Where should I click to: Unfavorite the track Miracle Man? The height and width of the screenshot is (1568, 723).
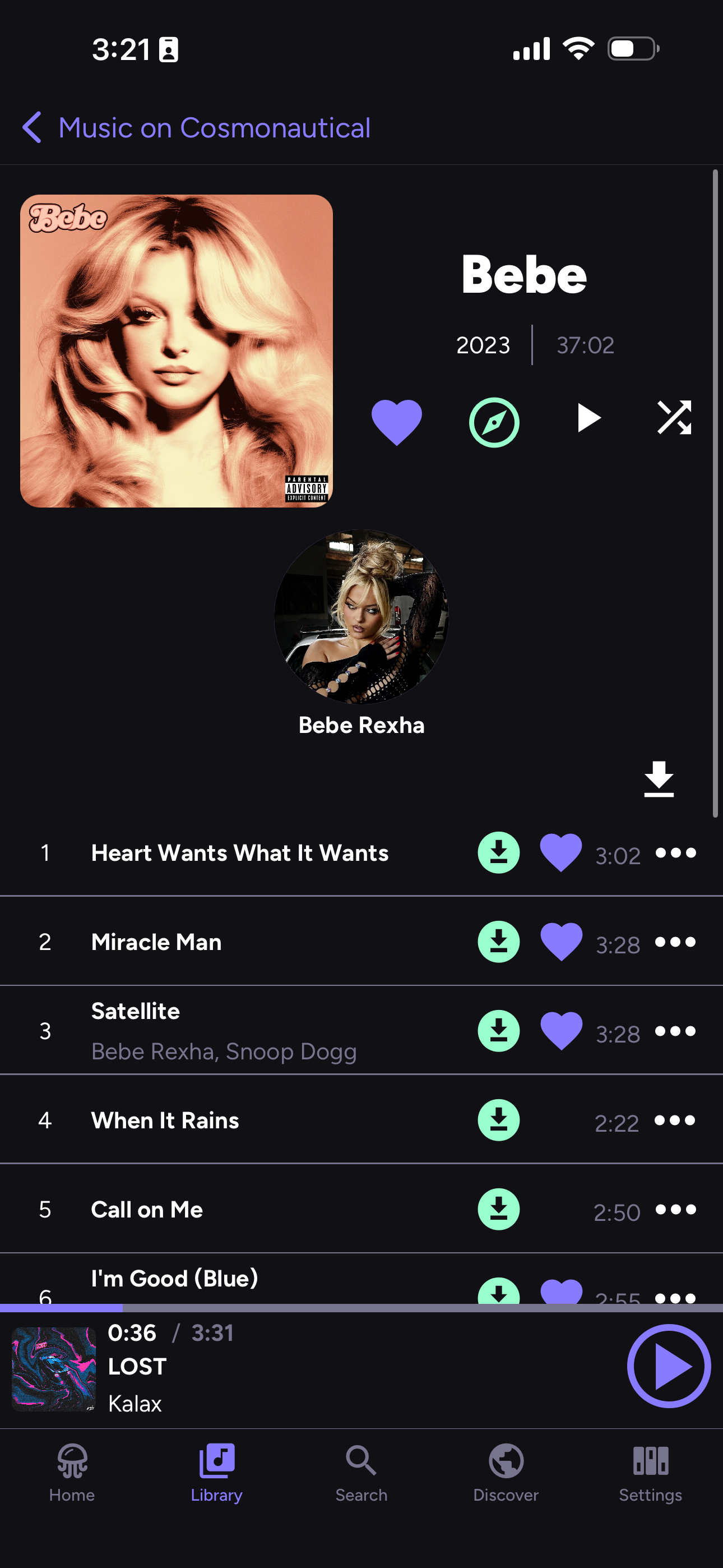pyautogui.click(x=561, y=942)
